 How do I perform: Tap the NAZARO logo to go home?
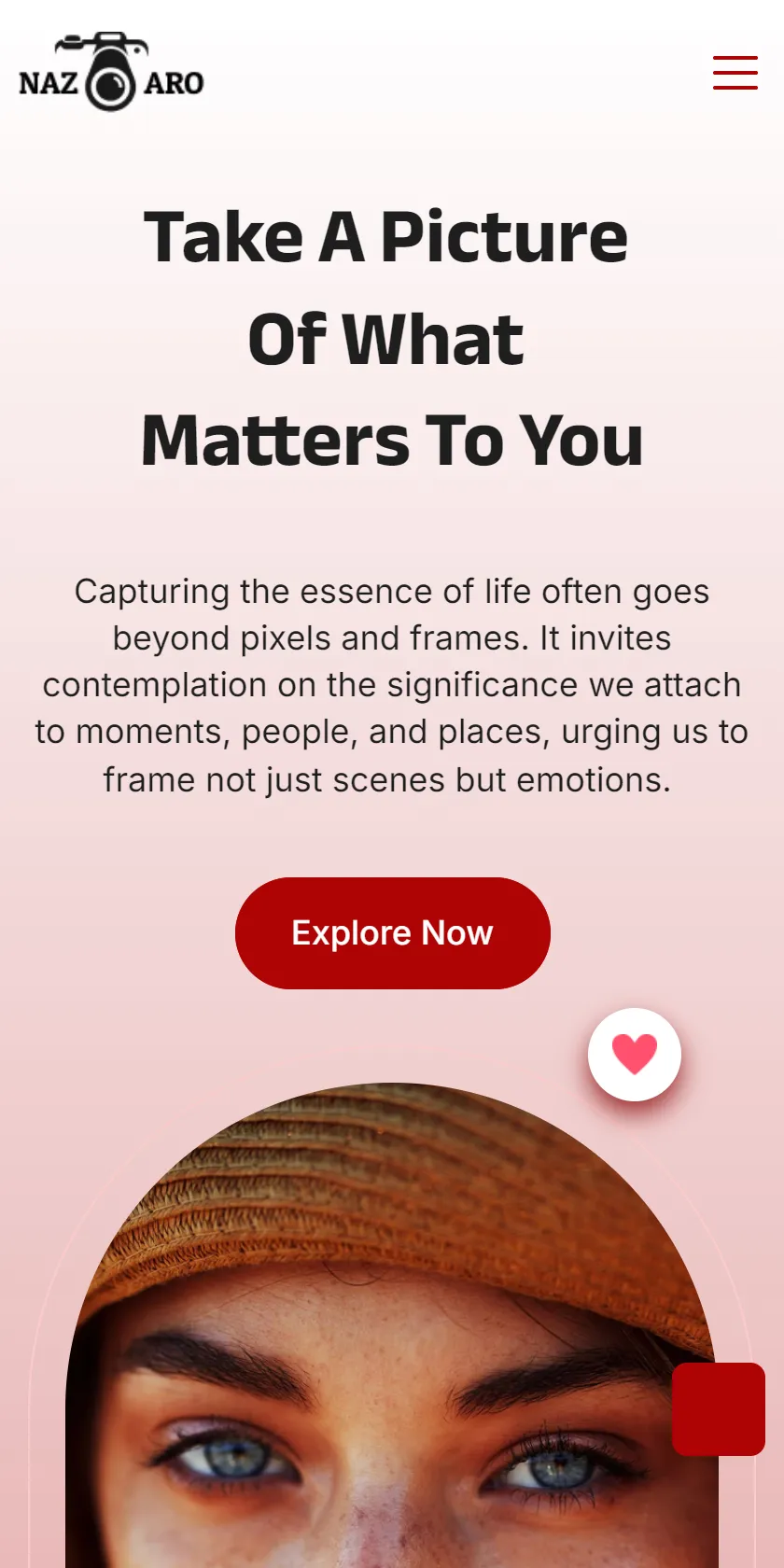click(111, 72)
